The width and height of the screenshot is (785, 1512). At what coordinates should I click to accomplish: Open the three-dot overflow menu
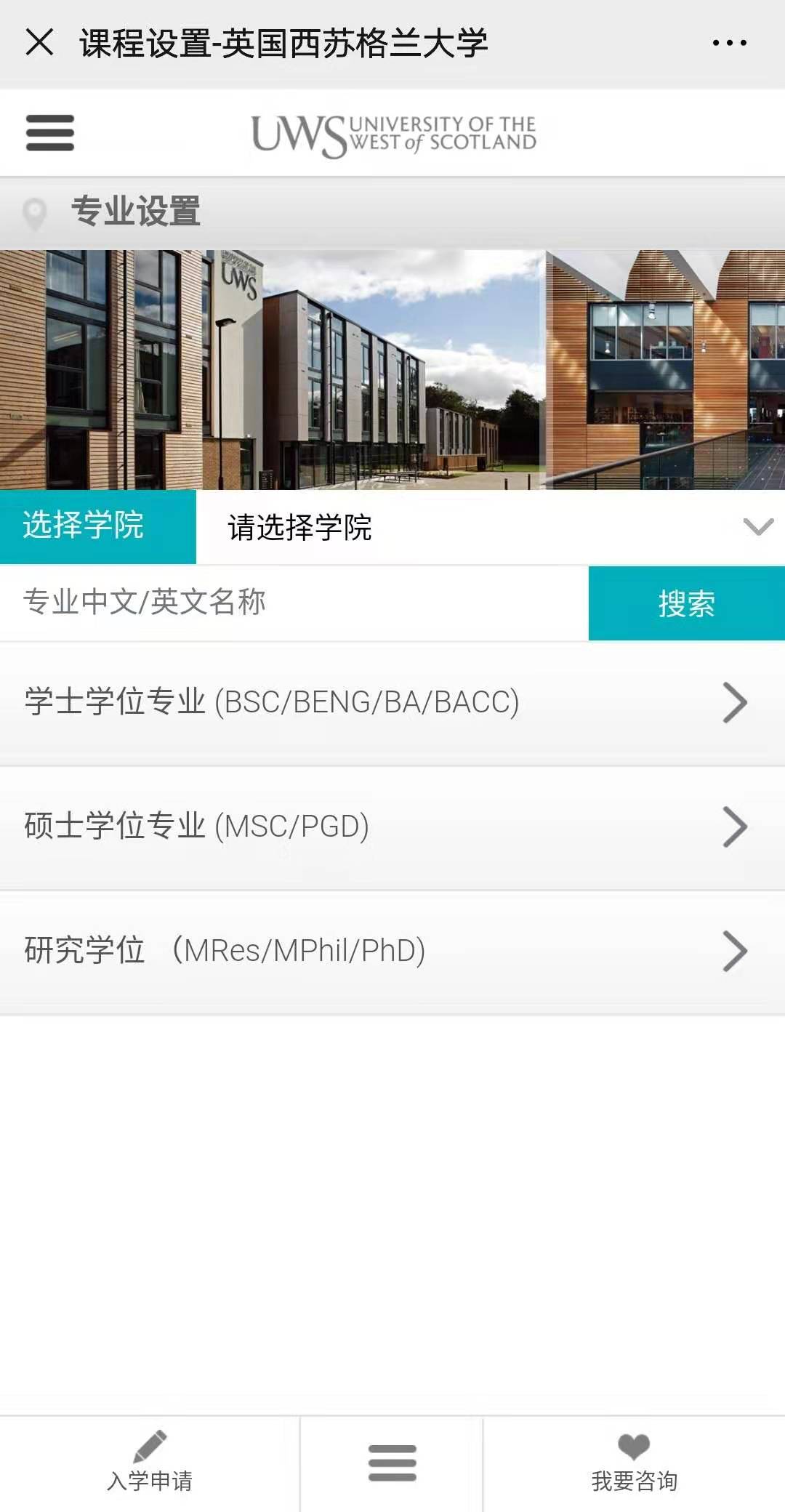pyautogui.click(x=729, y=43)
